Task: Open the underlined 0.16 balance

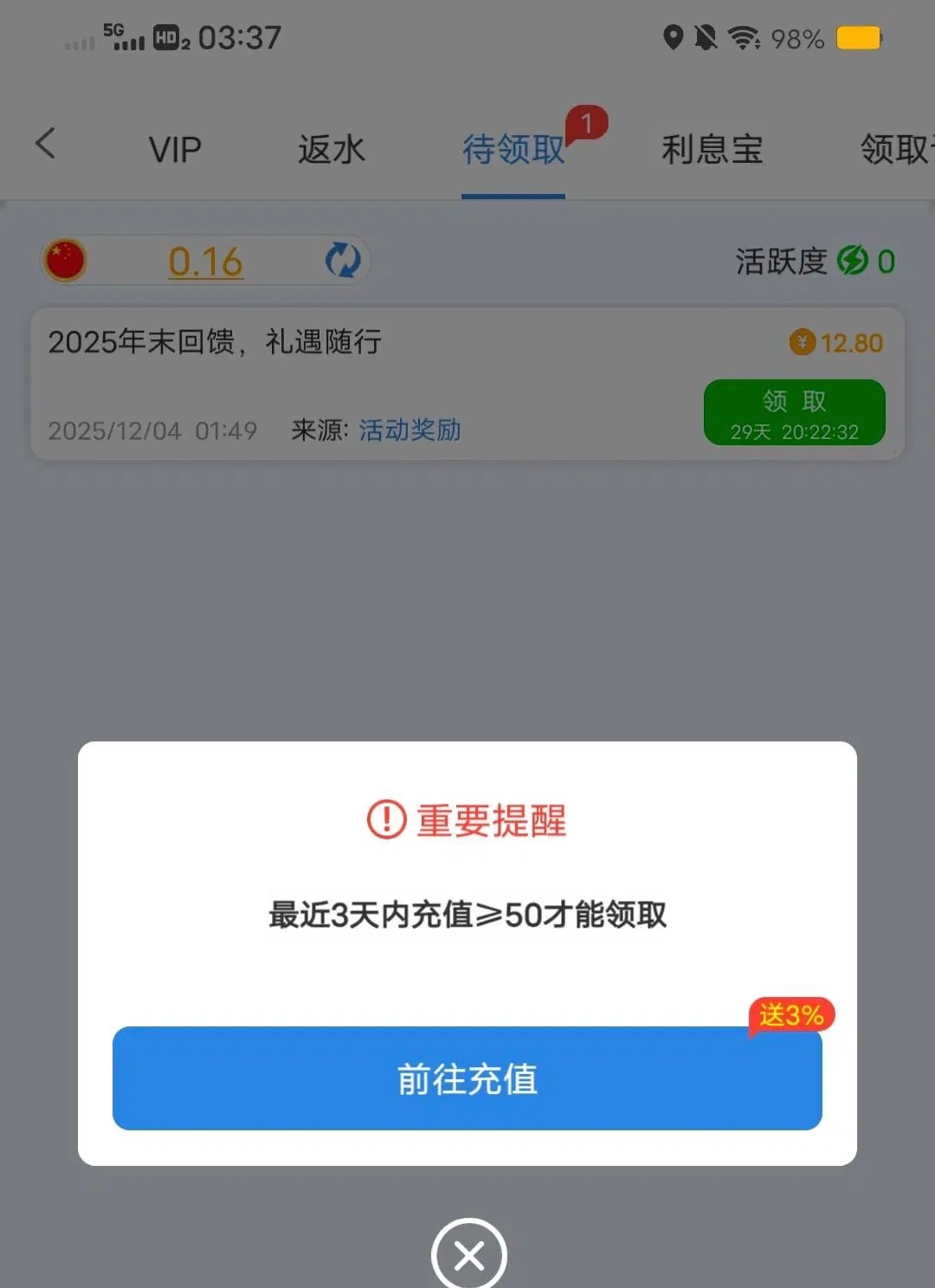Action: coord(205,262)
